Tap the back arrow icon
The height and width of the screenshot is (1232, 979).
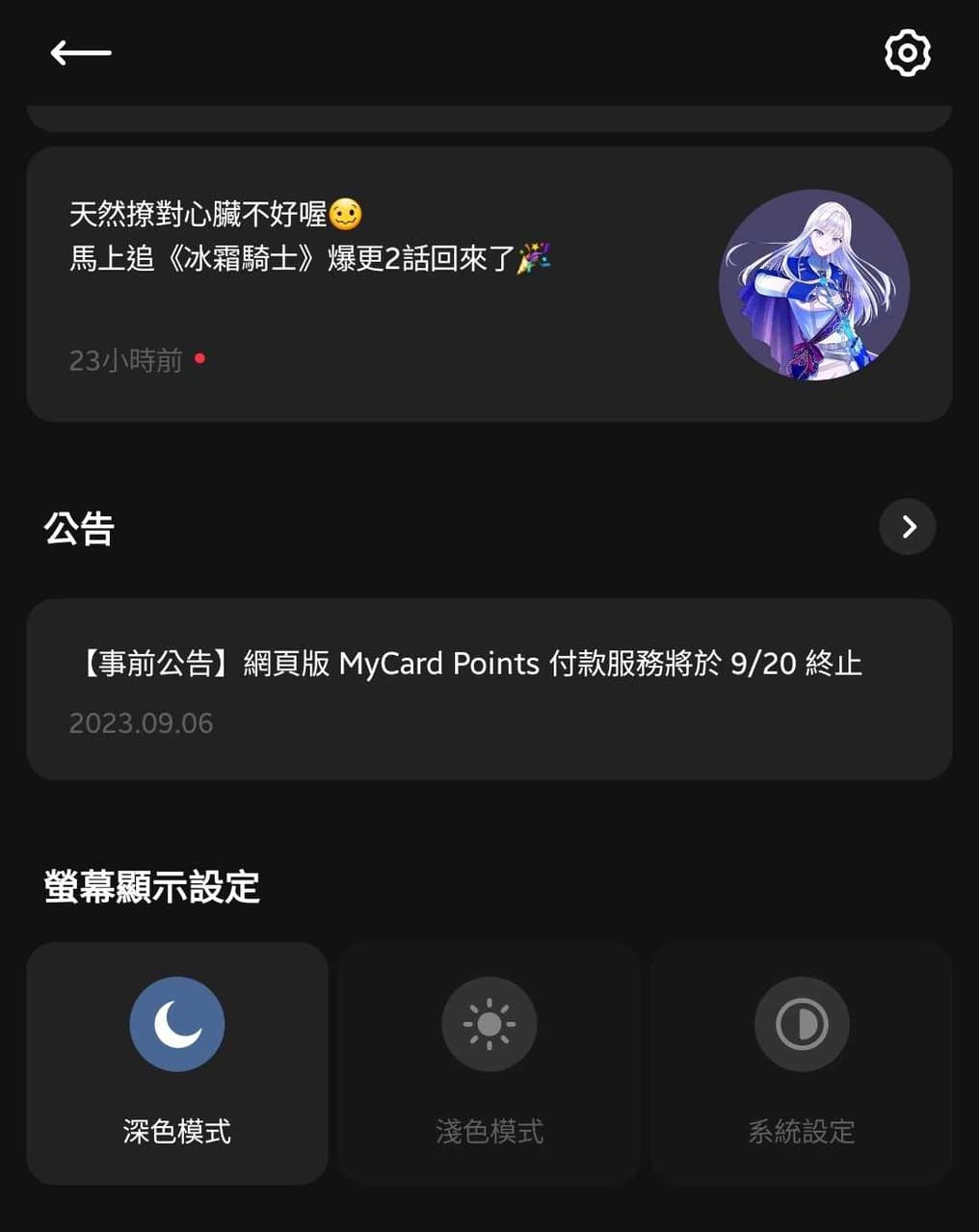[x=80, y=53]
